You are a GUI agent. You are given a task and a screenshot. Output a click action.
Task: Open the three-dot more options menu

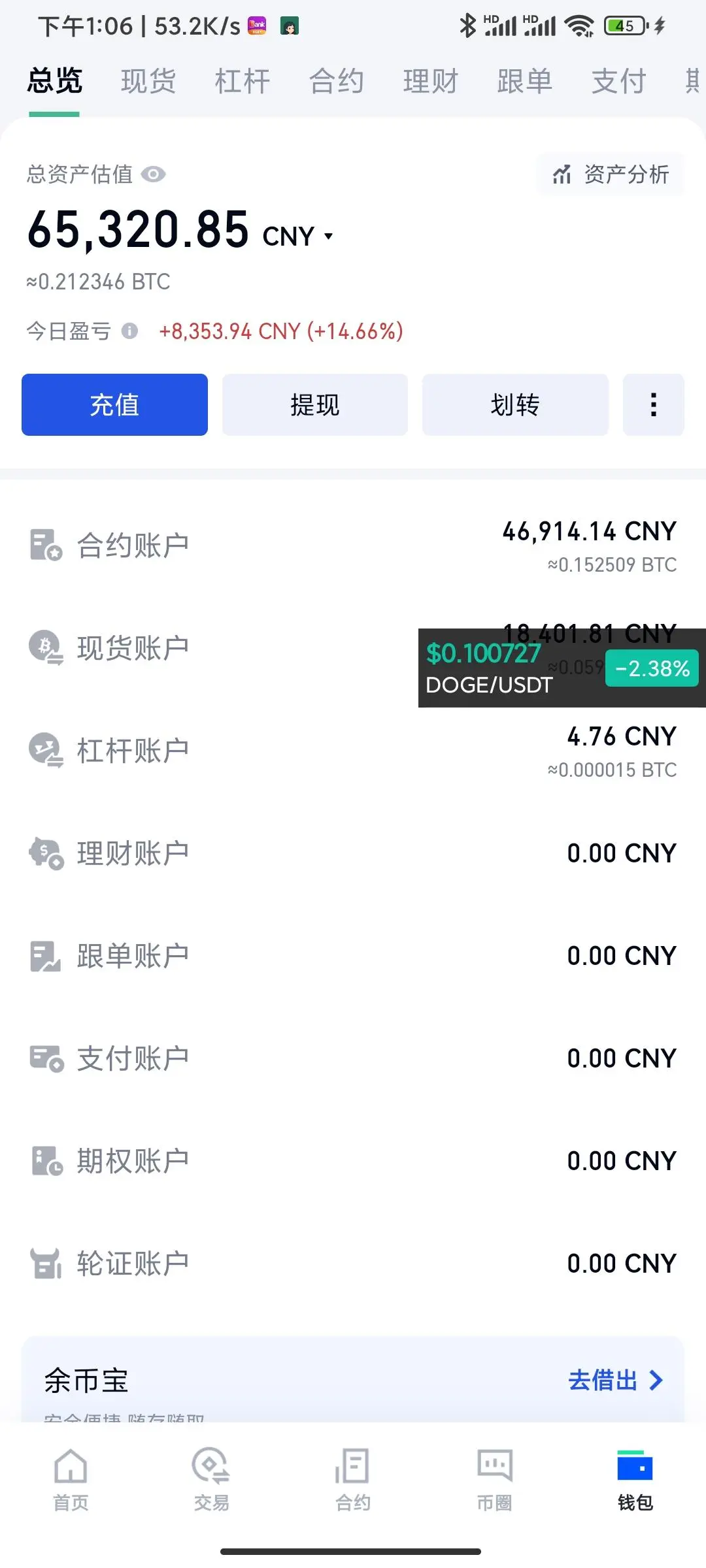pyautogui.click(x=653, y=405)
